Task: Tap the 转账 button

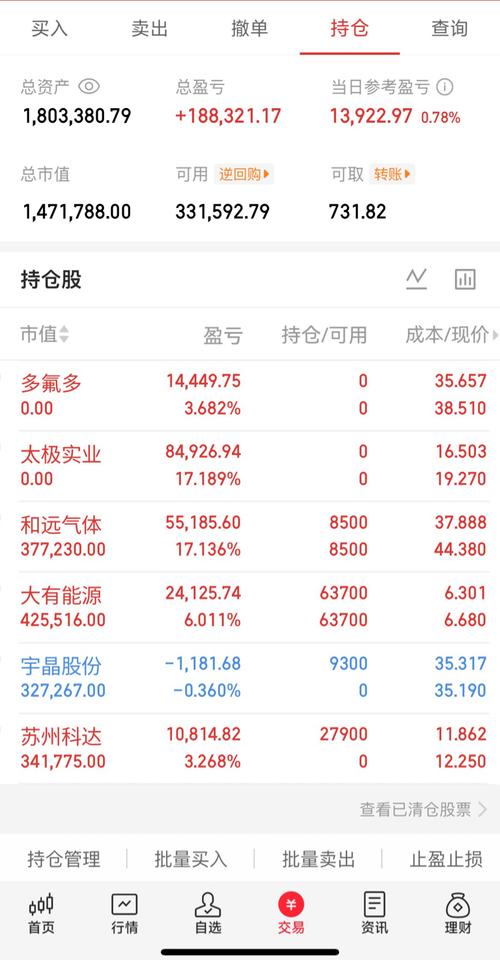Action: click(x=392, y=174)
